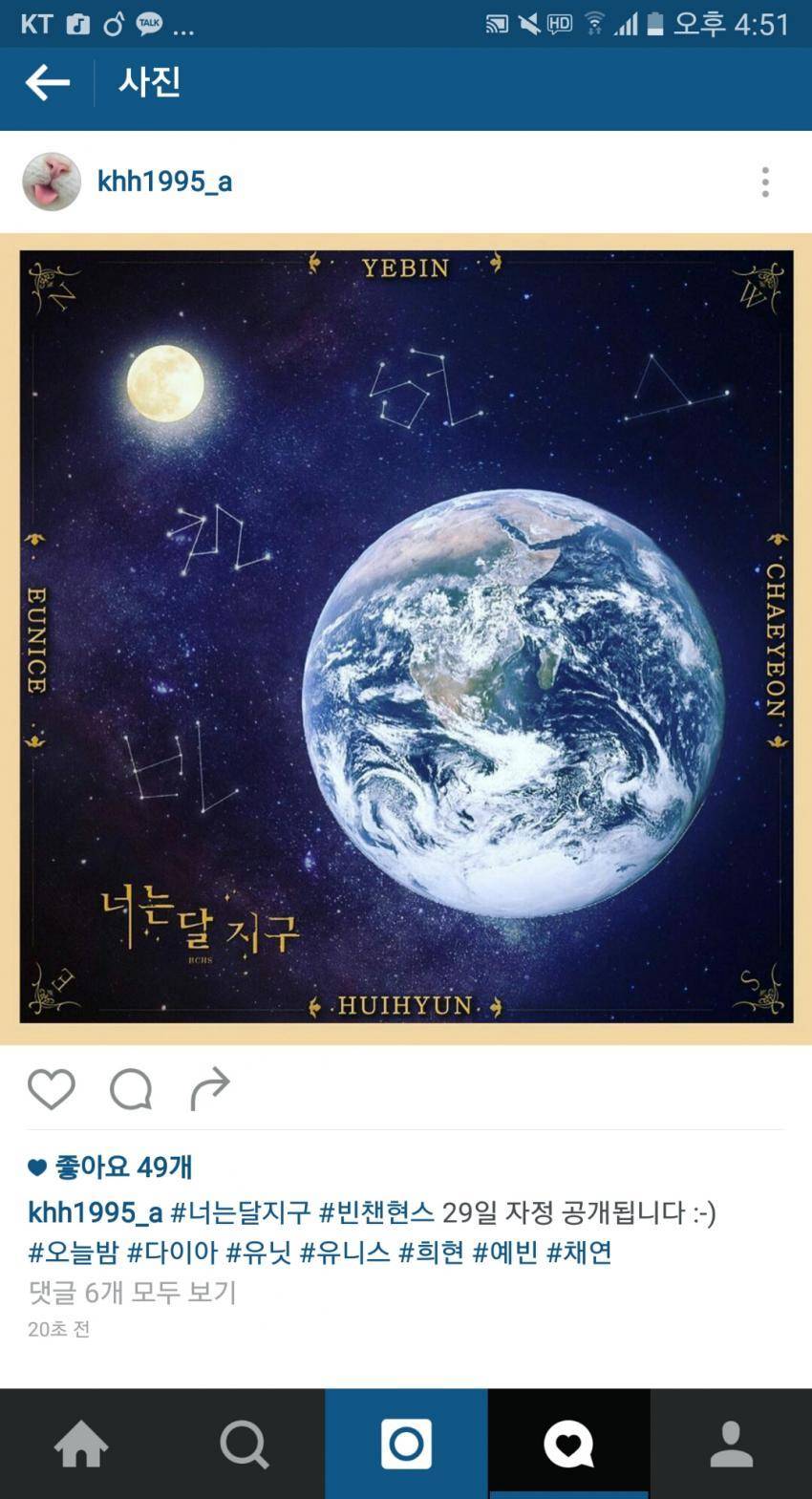Open khh1995_a username at post top
The width and height of the screenshot is (812, 1499).
click(164, 182)
